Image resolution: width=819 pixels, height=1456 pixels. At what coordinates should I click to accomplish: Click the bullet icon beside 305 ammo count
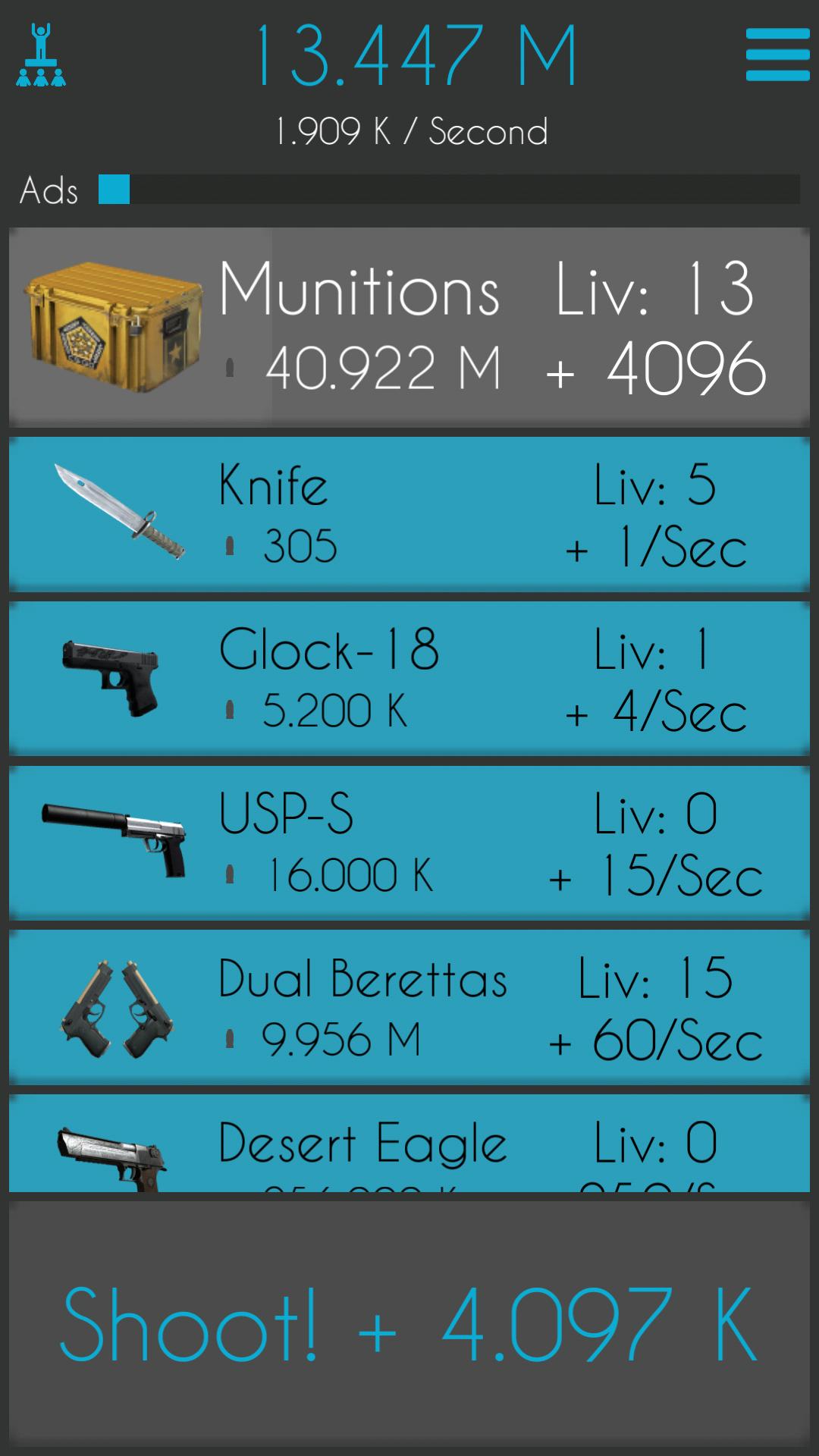231,542
